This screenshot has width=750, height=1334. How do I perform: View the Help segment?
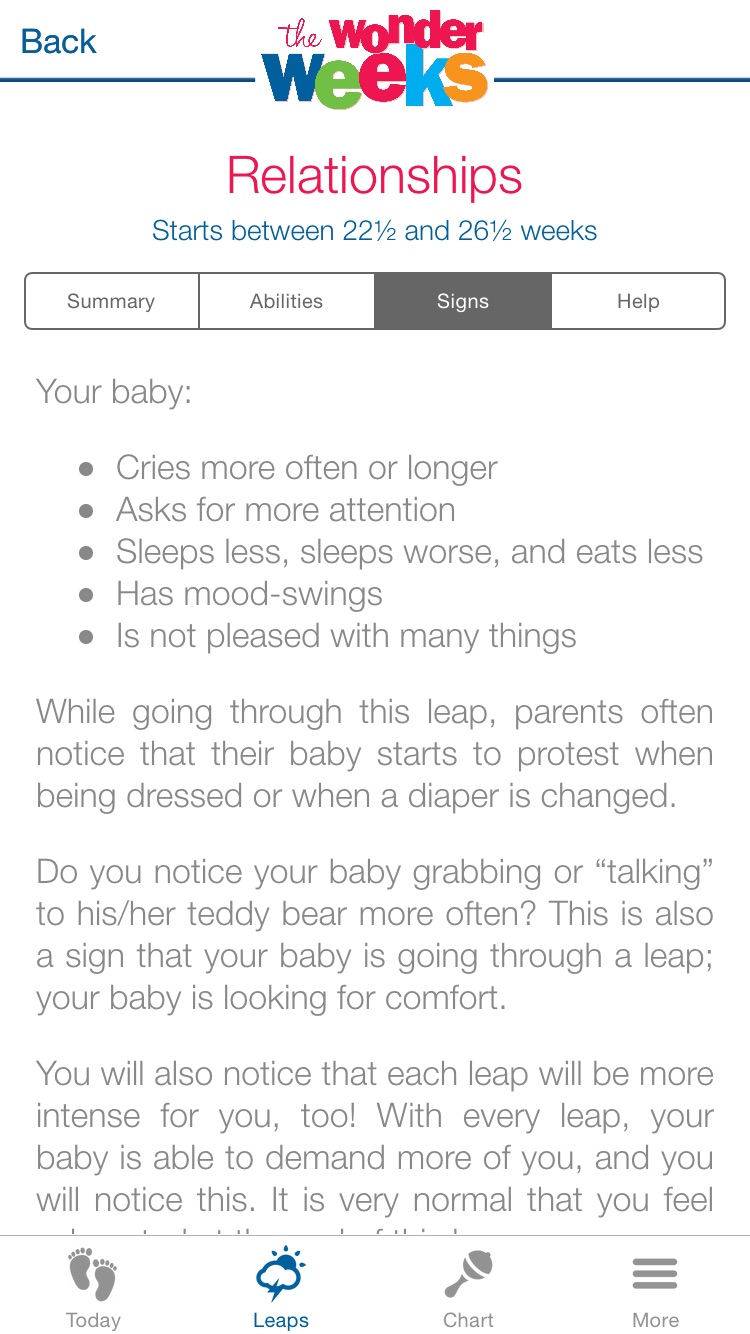[x=638, y=301]
